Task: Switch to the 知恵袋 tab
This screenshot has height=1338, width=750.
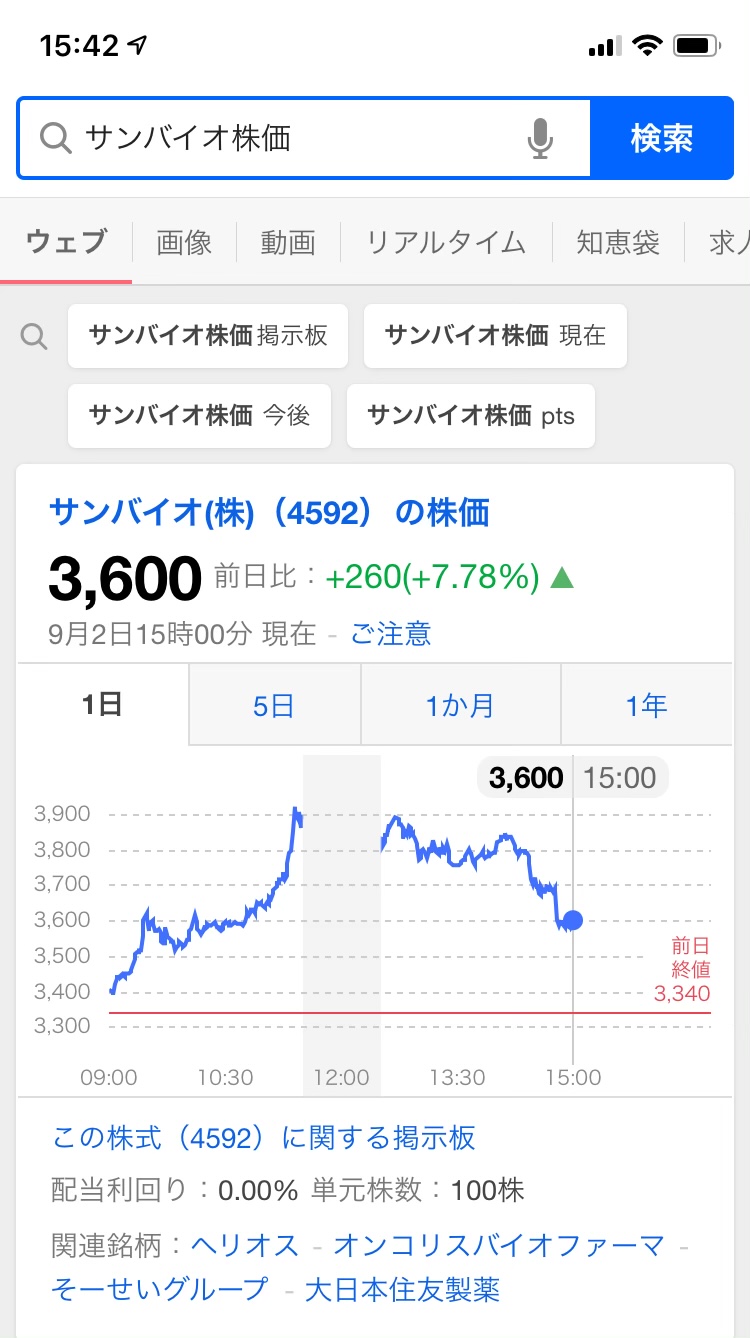Action: [618, 242]
